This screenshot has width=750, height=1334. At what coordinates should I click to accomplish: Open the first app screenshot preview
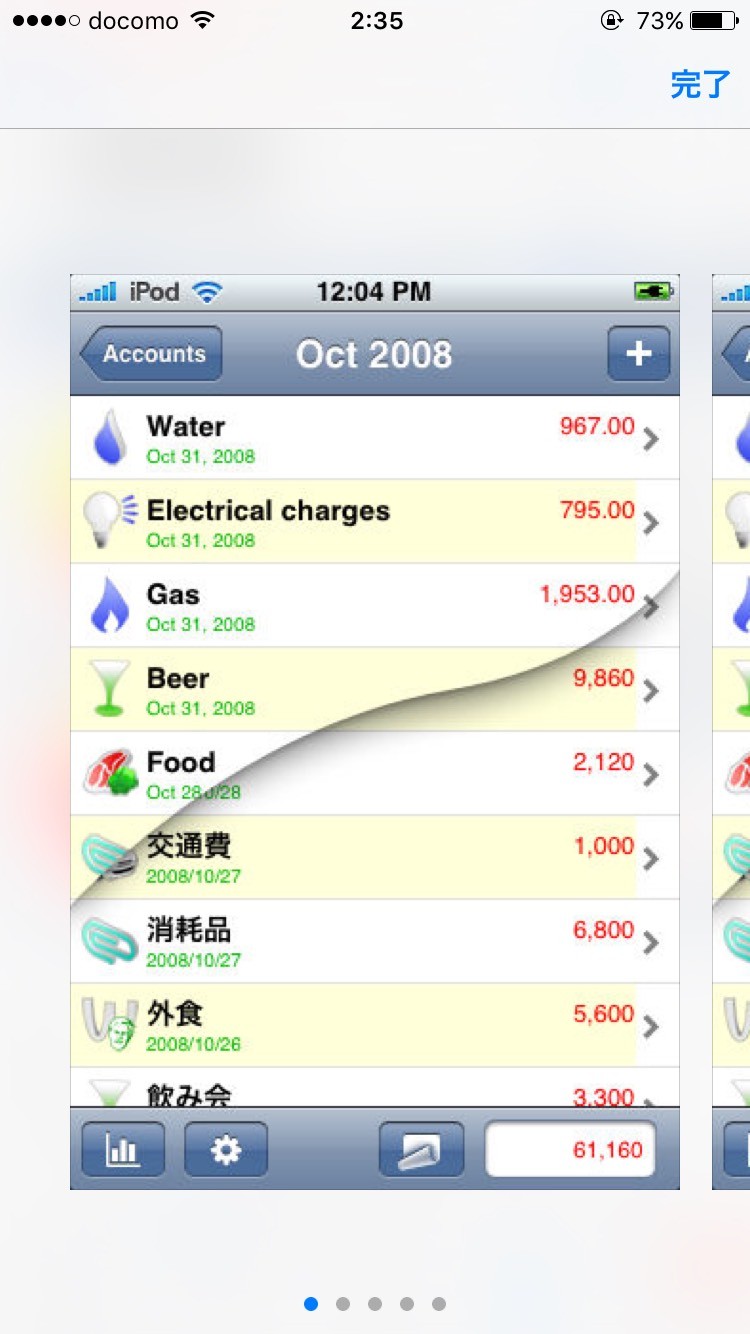click(x=374, y=730)
